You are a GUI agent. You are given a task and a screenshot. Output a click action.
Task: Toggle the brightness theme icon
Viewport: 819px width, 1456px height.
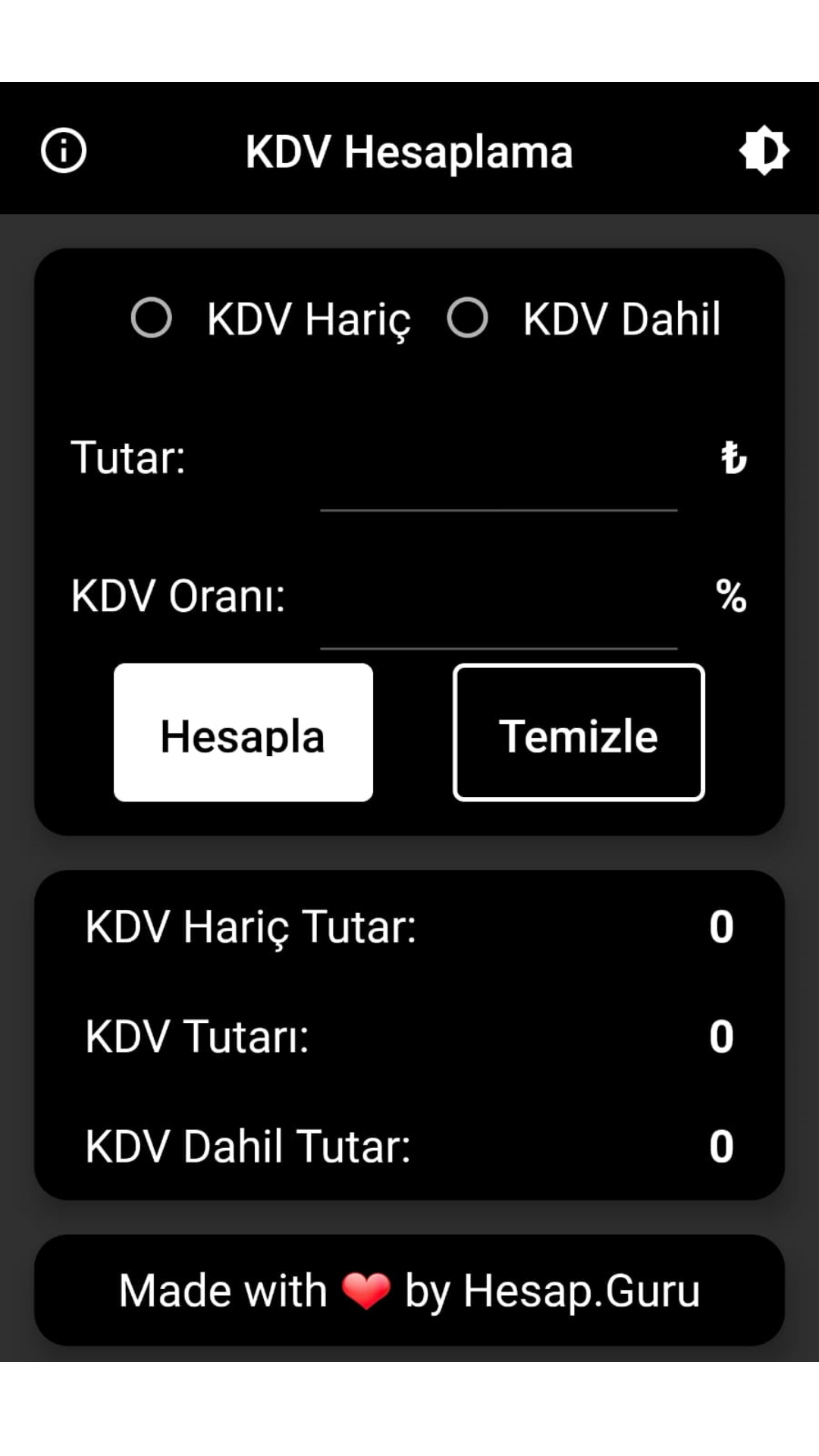pyautogui.click(x=764, y=150)
